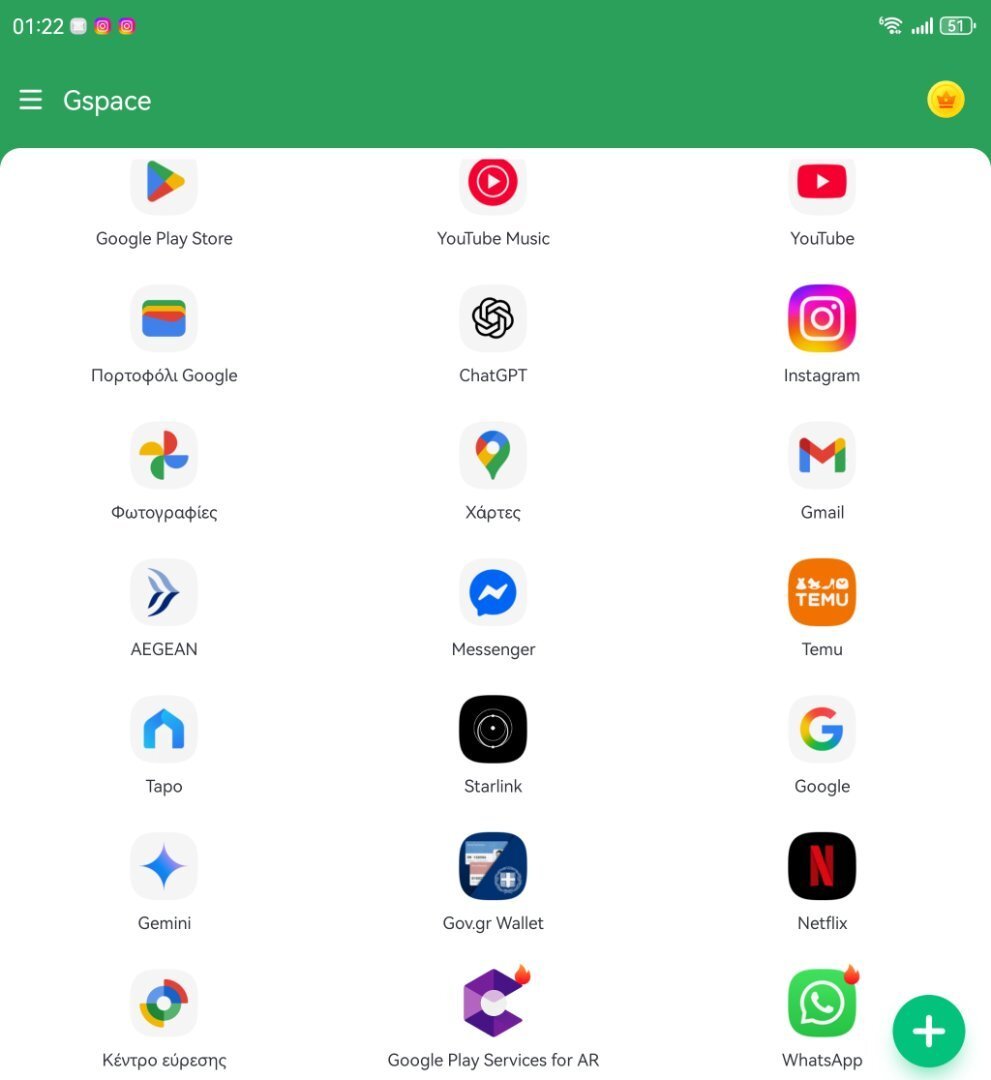Open Instagram app
The image size is (991, 1080).
[x=822, y=319]
